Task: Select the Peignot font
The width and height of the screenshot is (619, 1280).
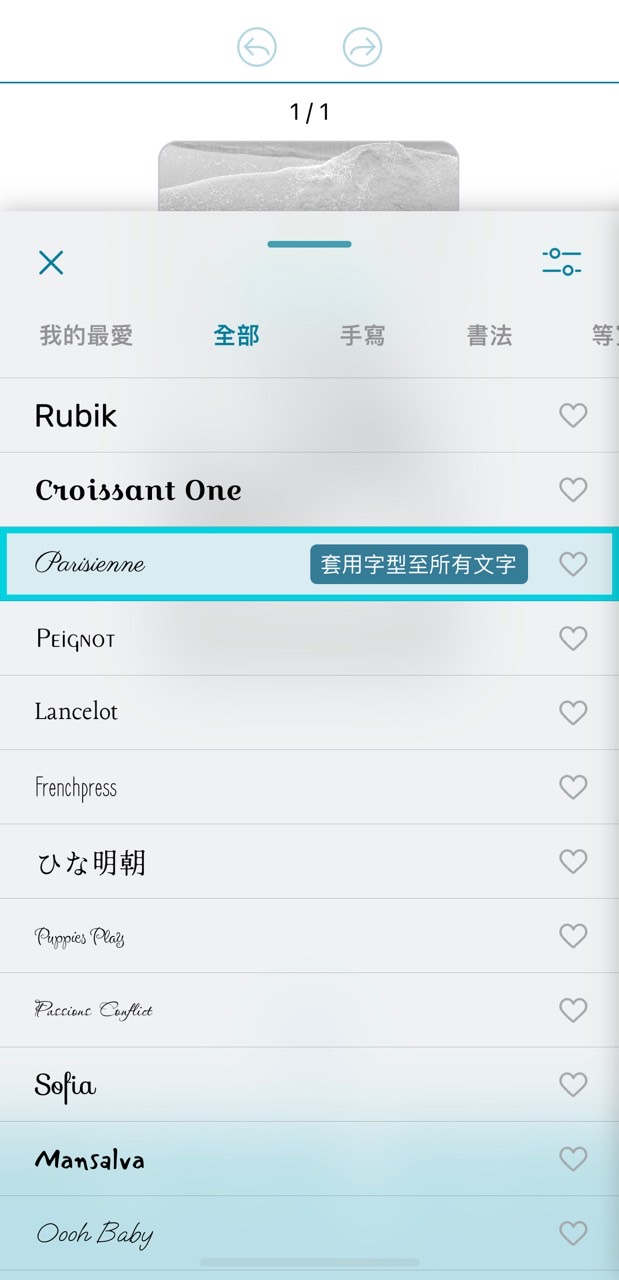Action: point(76,638)
